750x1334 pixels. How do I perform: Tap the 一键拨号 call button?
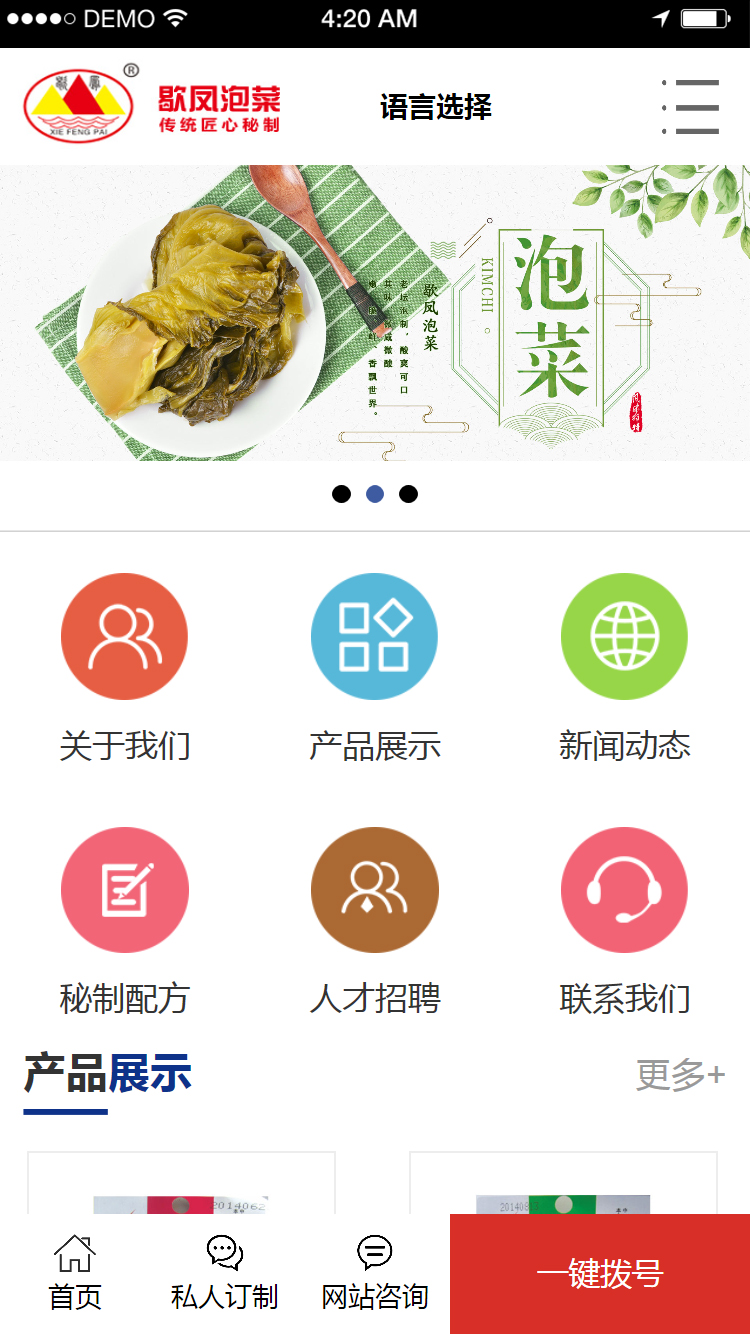(x=600, y=1274)
